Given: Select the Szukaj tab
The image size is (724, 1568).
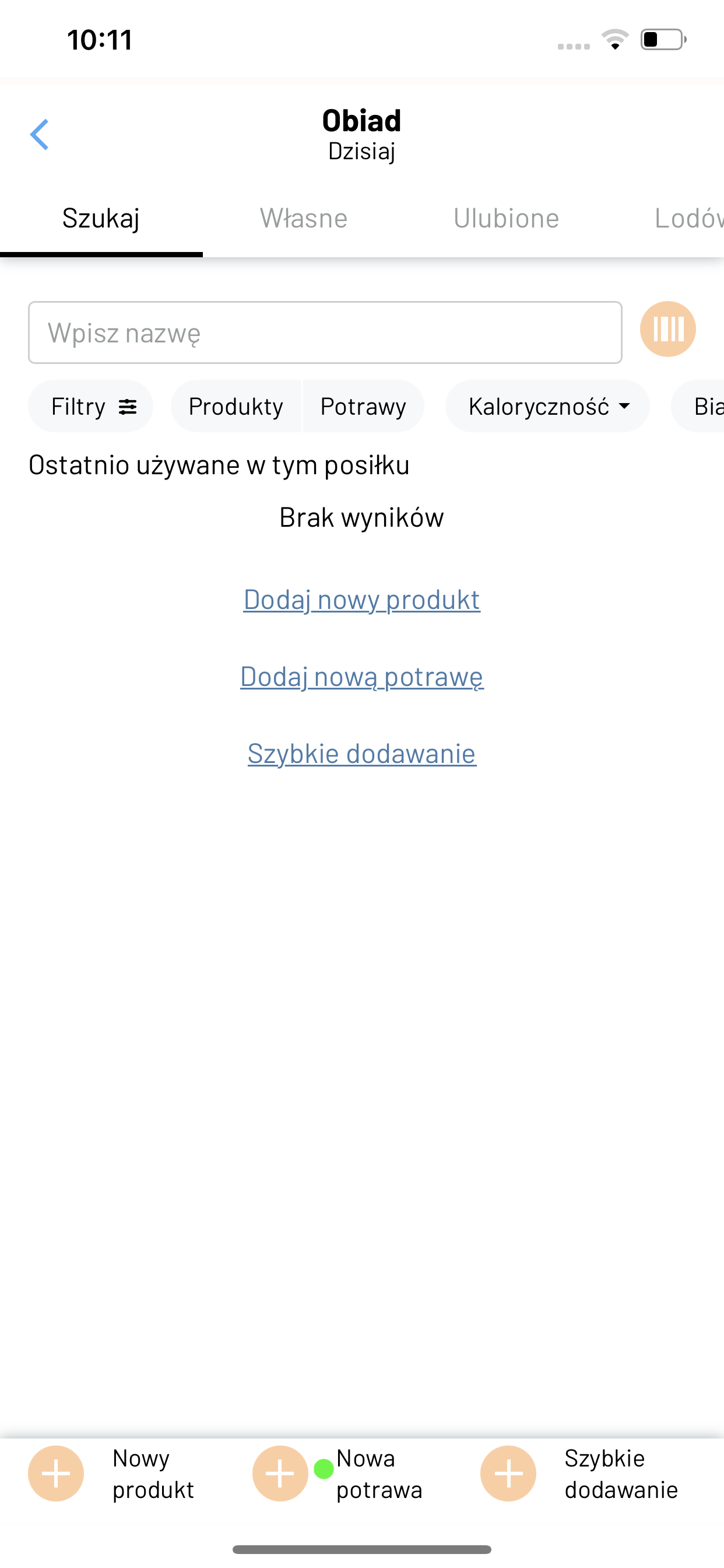Looking at the screenshot, I should (x=101, y=219).
